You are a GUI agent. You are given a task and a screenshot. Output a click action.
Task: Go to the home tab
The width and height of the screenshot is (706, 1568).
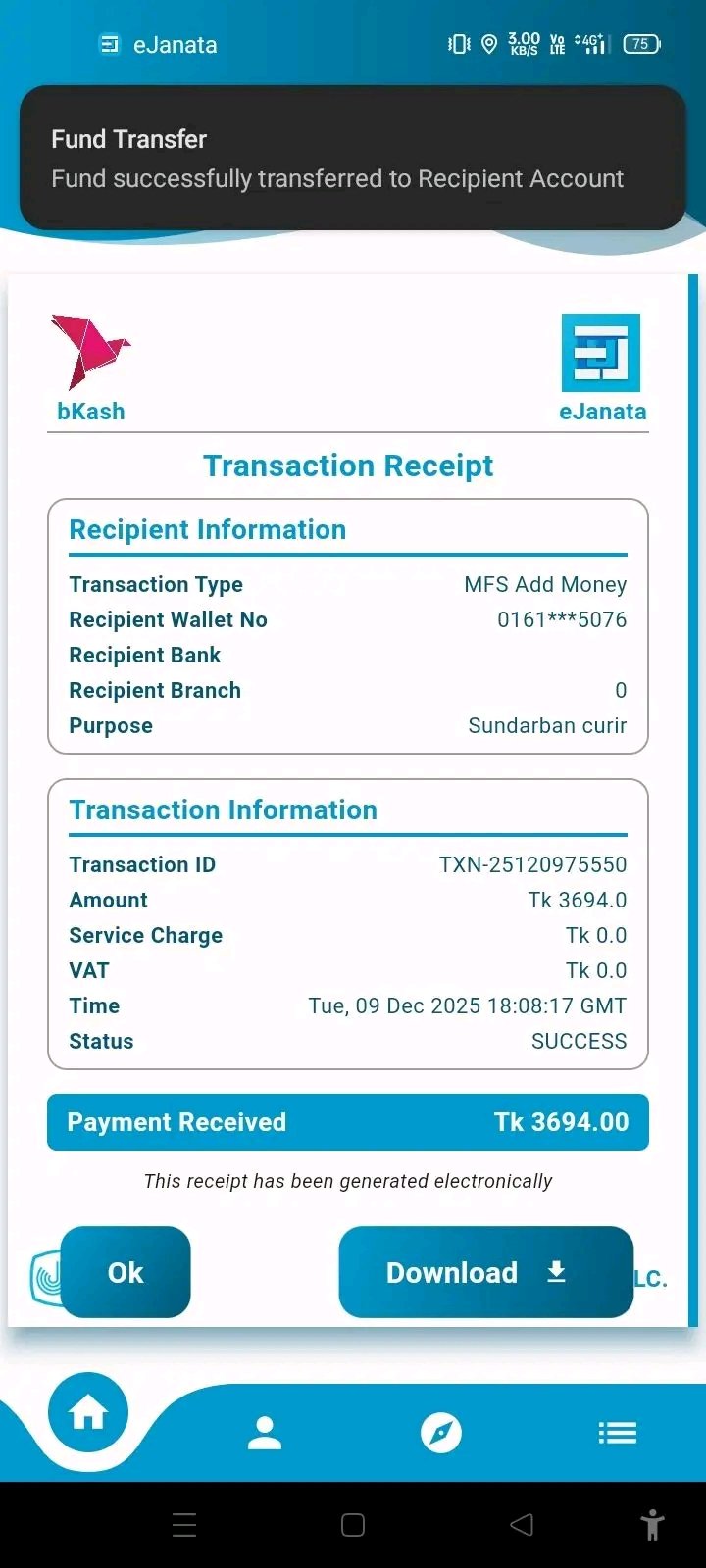(88, 1413)
